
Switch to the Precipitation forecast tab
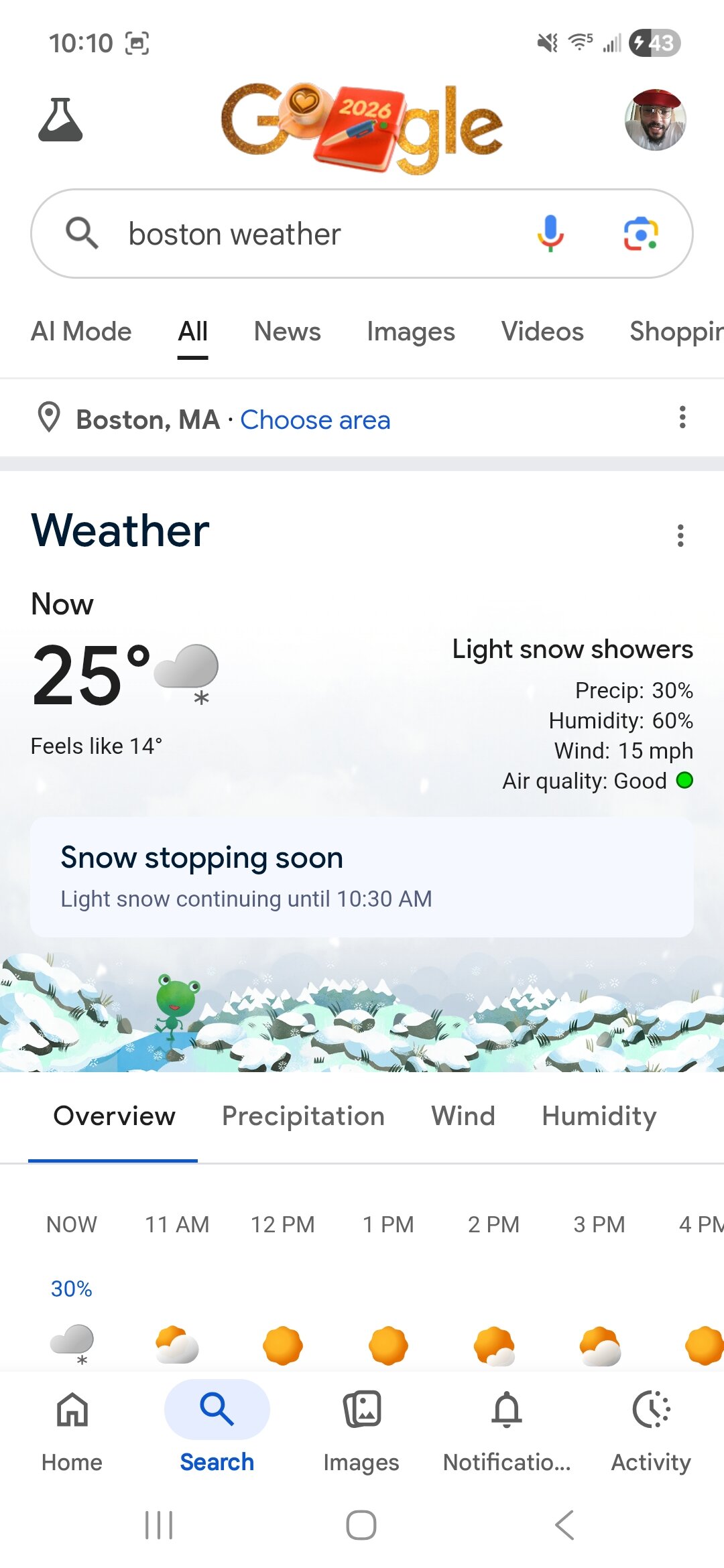(x=303, y=1116)
